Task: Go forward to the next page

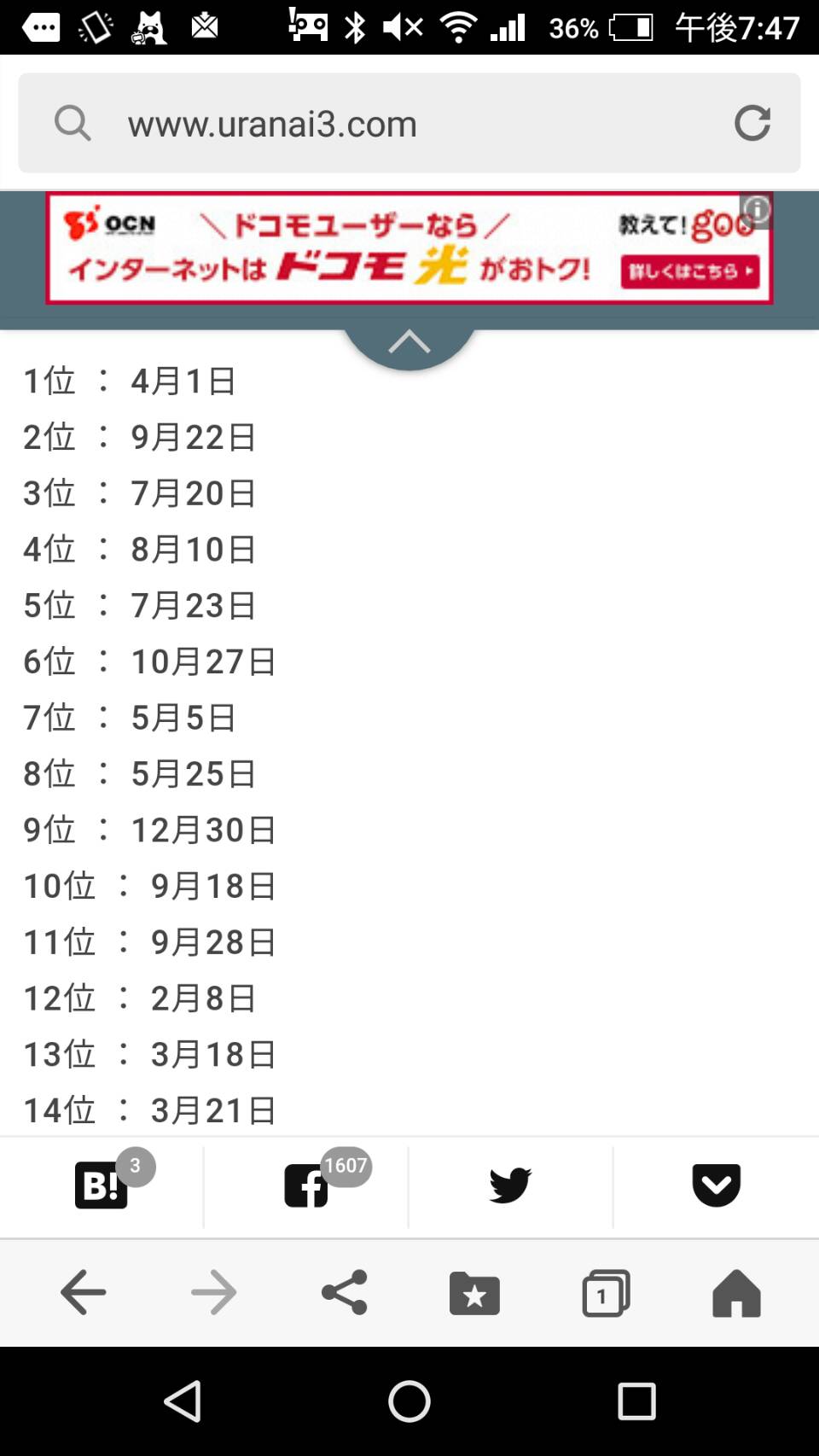Action: (213, 1292)
